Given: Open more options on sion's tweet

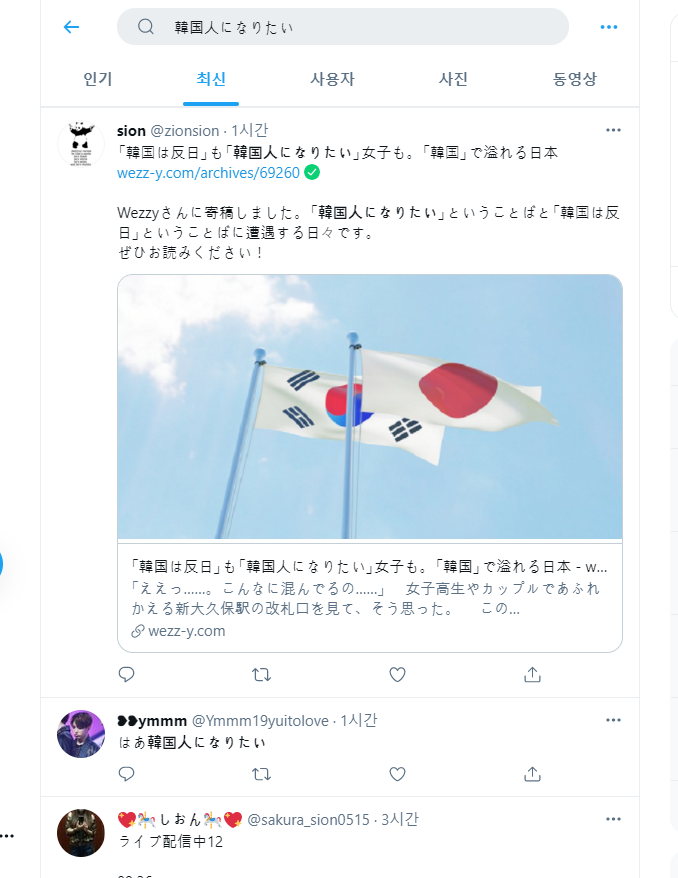Looking at the screenshot, I should (x=613, y=130).
